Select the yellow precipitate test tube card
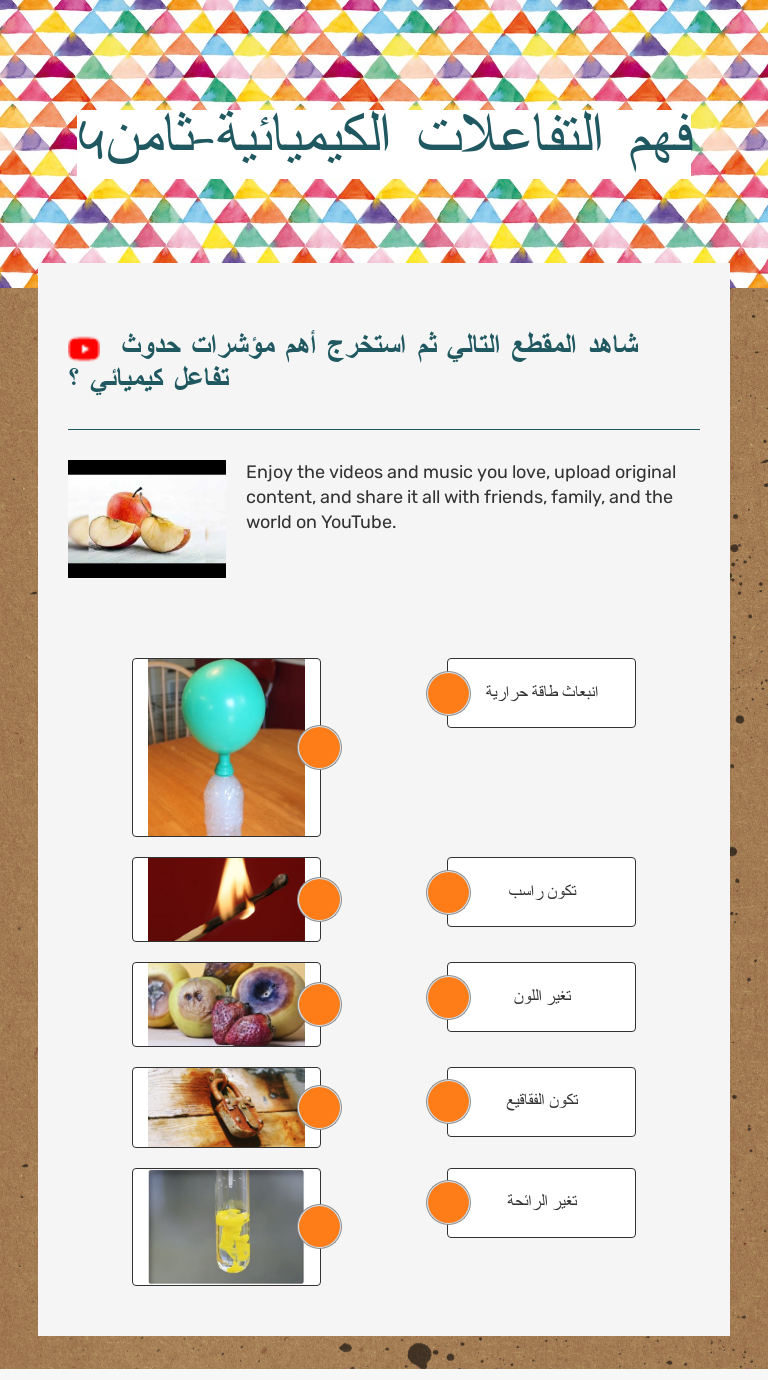 click(x=226, y=1227)
